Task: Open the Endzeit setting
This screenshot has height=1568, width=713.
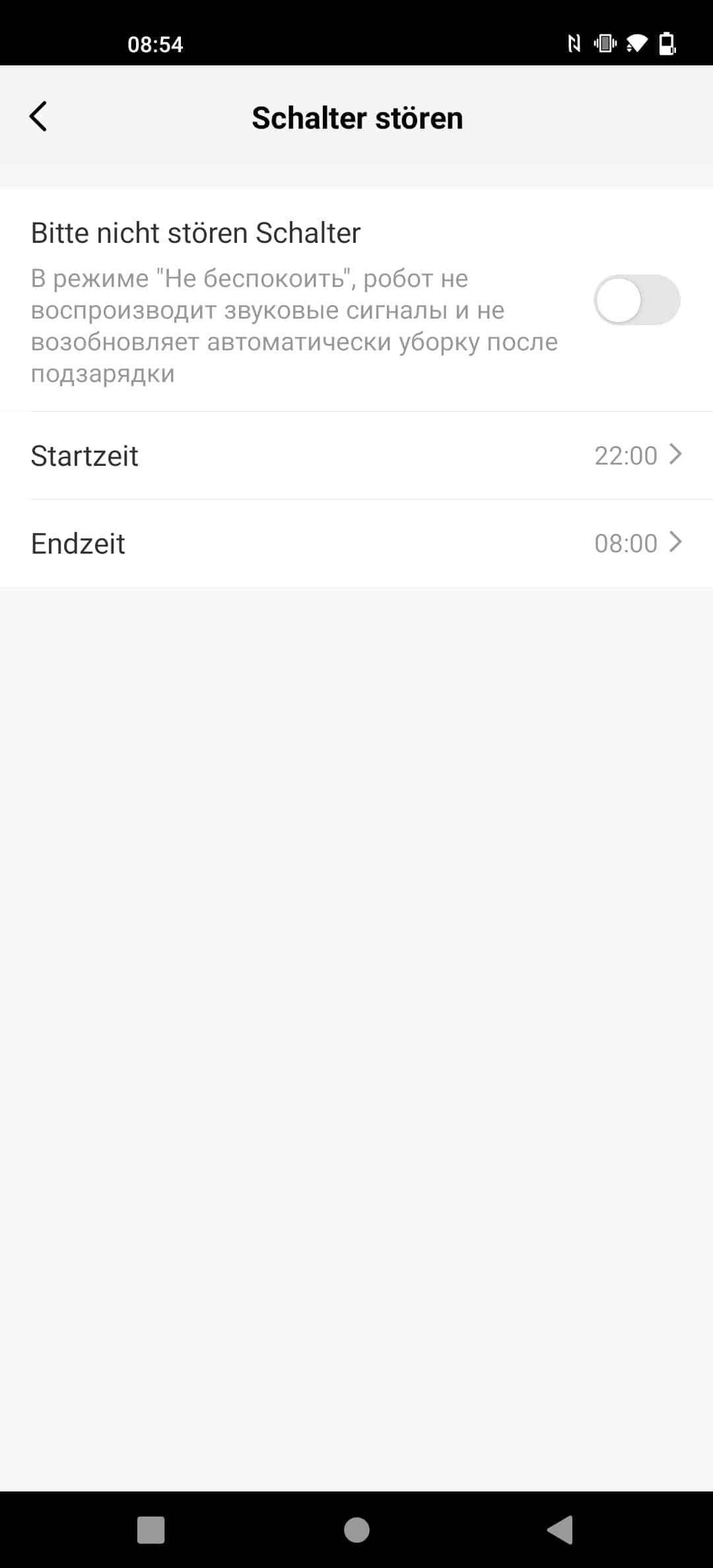Action: (356, 543)
